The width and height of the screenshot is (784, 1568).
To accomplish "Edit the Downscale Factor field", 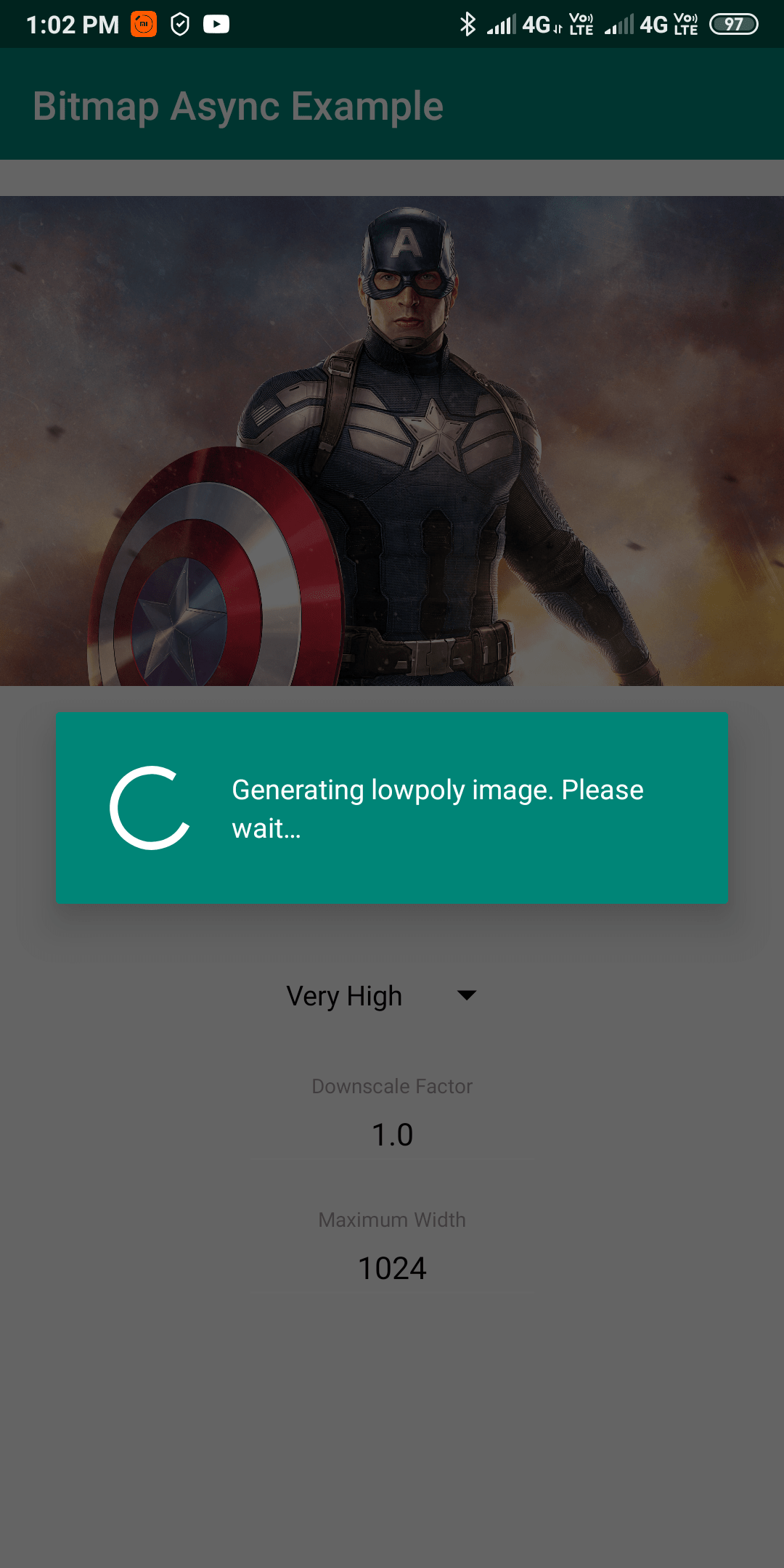I will tap(392, 1135).
